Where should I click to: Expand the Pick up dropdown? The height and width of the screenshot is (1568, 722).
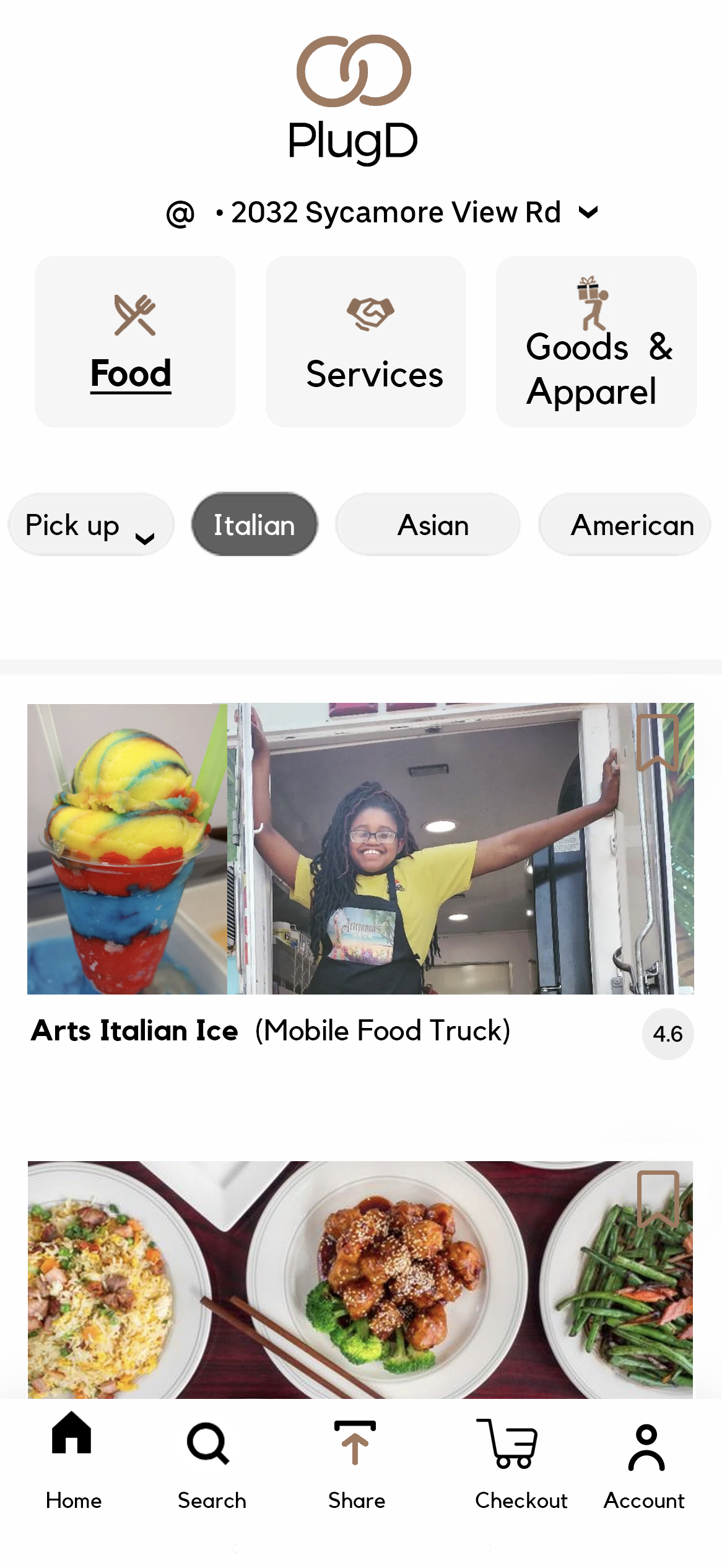click(x=90, y=525)
